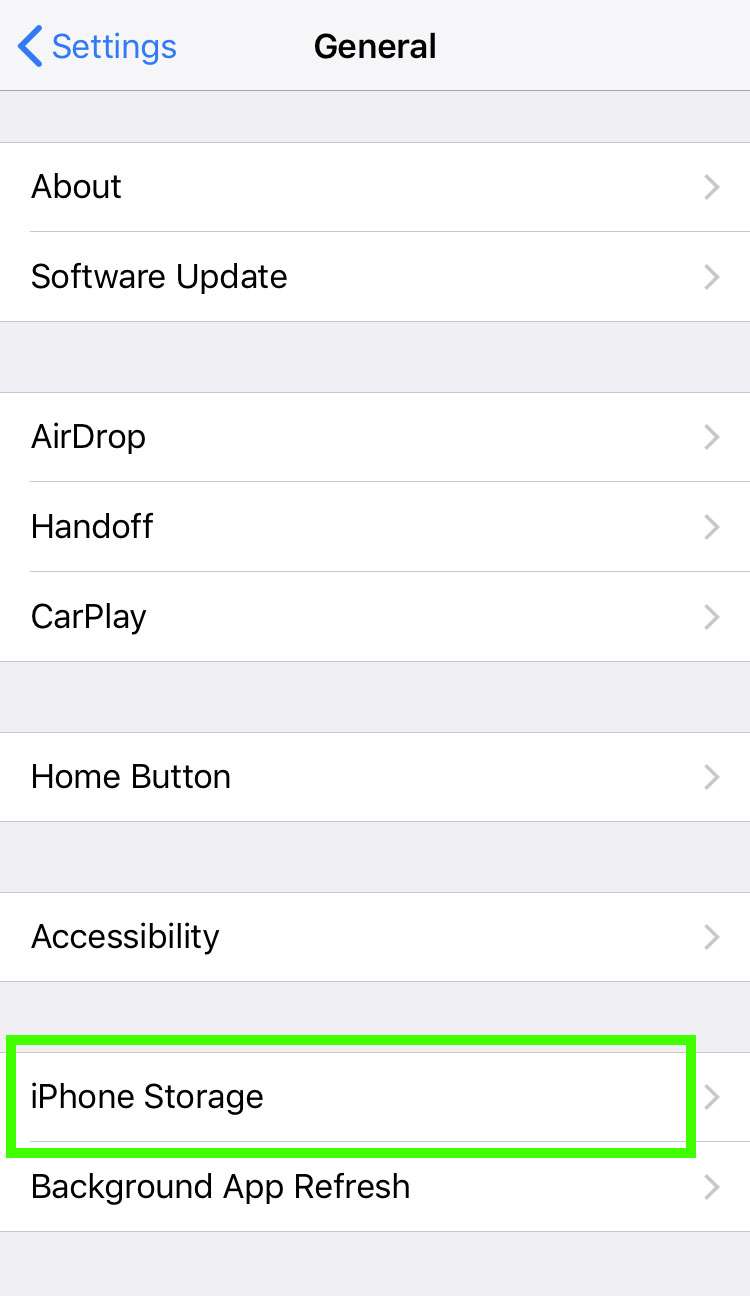Image resolution: width=750 pixels, height=1296 pixels.
Task: Open Accessibility settings
Action: (375, 937)
